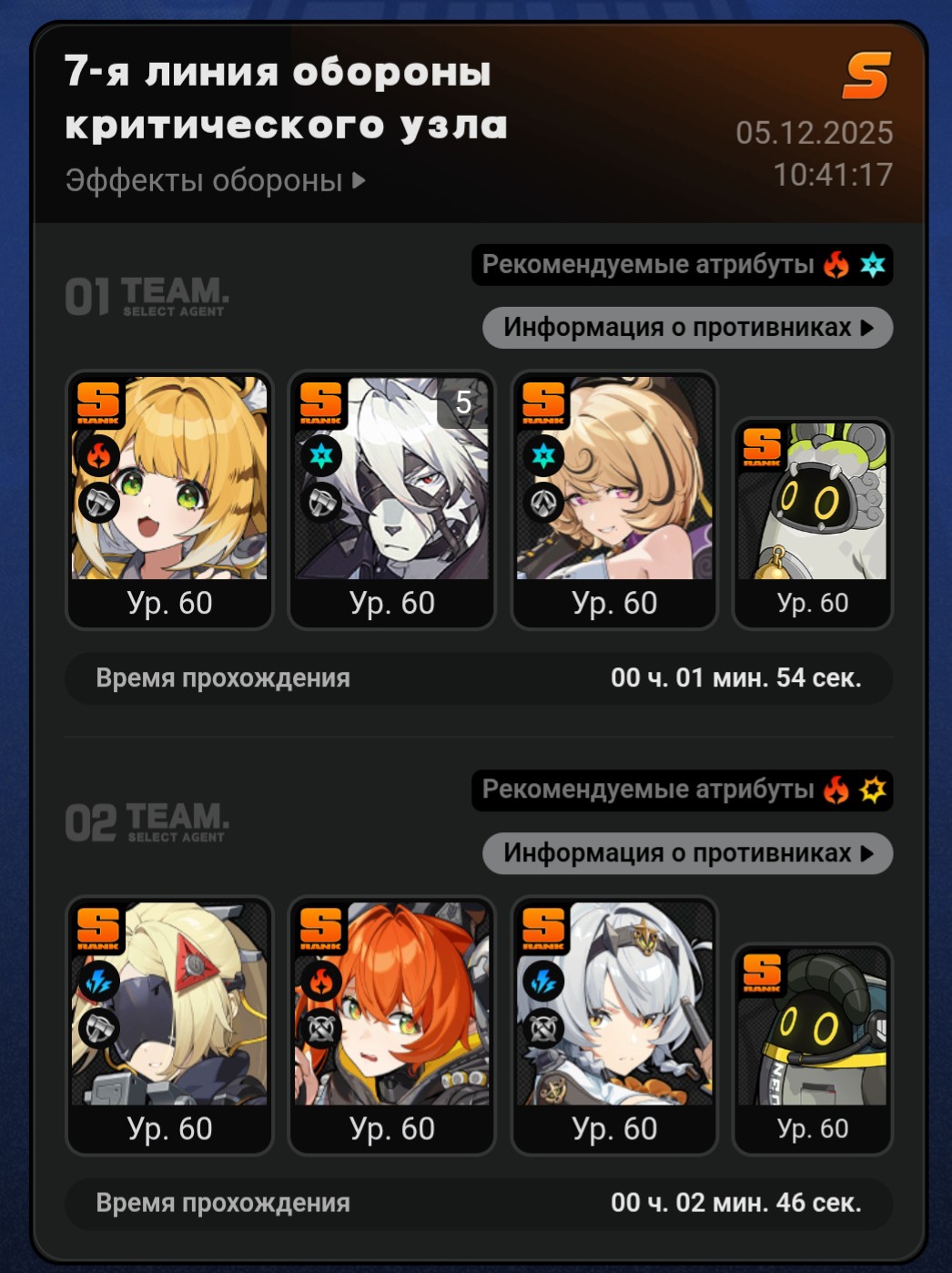The height and width of the screenshot is (1273, 952).
Task: Open Информация о противниках for Team 02
Action: point(687,853)
